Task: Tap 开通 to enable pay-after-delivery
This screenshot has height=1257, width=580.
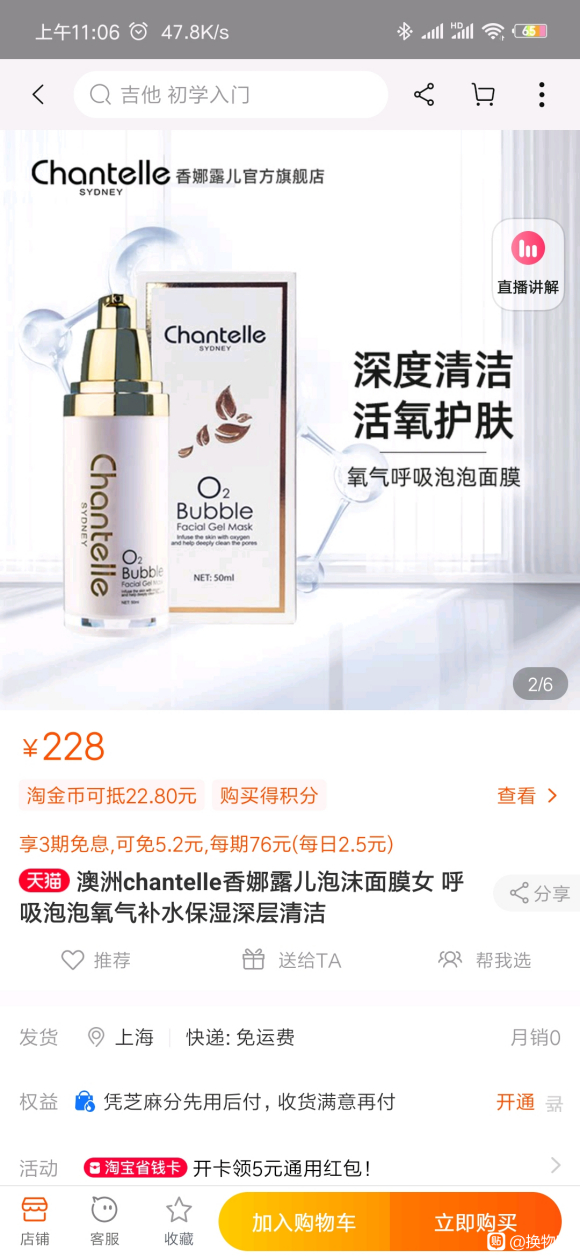Action: (x=516, y=1102)
